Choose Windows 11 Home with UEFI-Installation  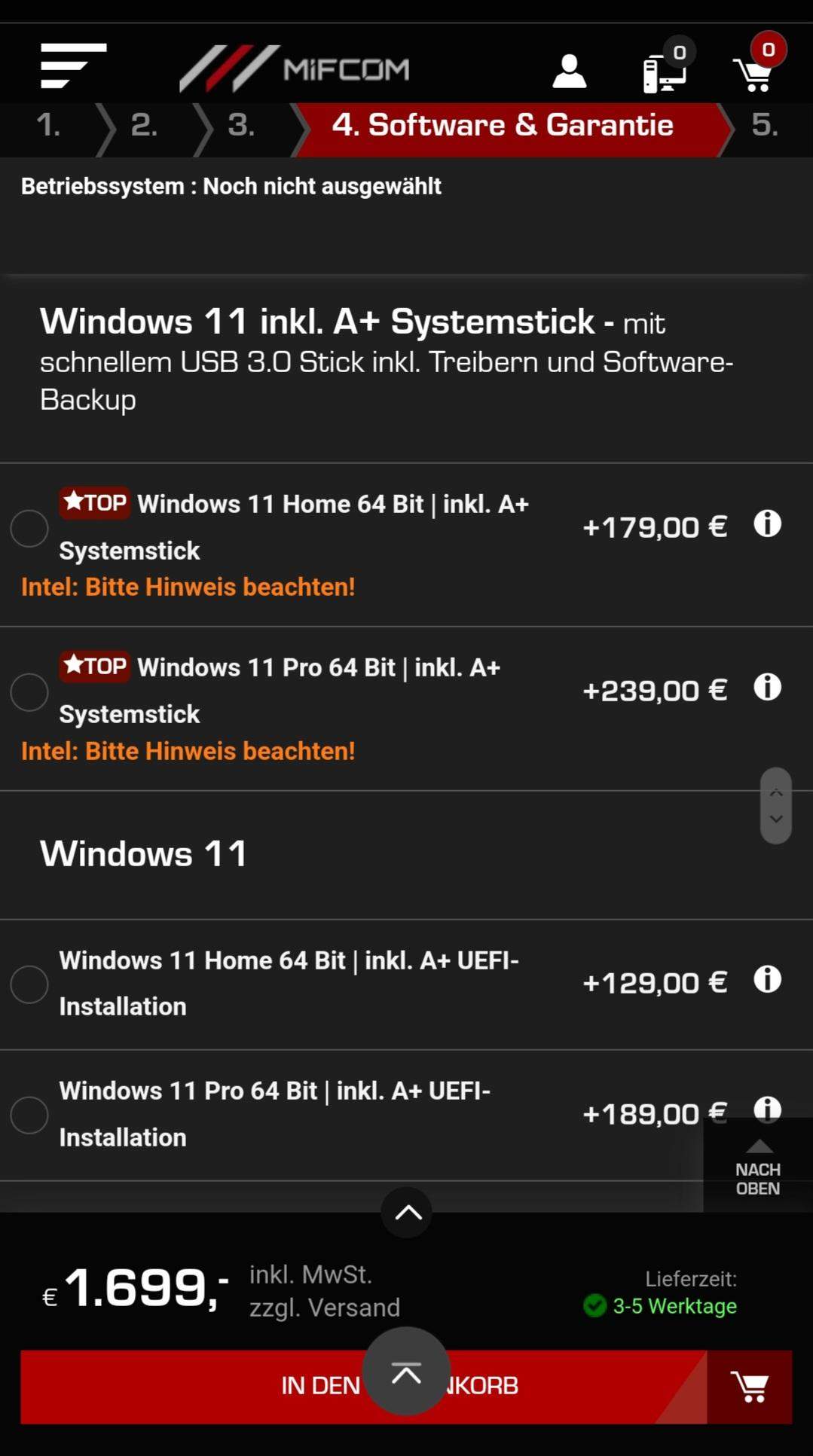coord(29,984)
